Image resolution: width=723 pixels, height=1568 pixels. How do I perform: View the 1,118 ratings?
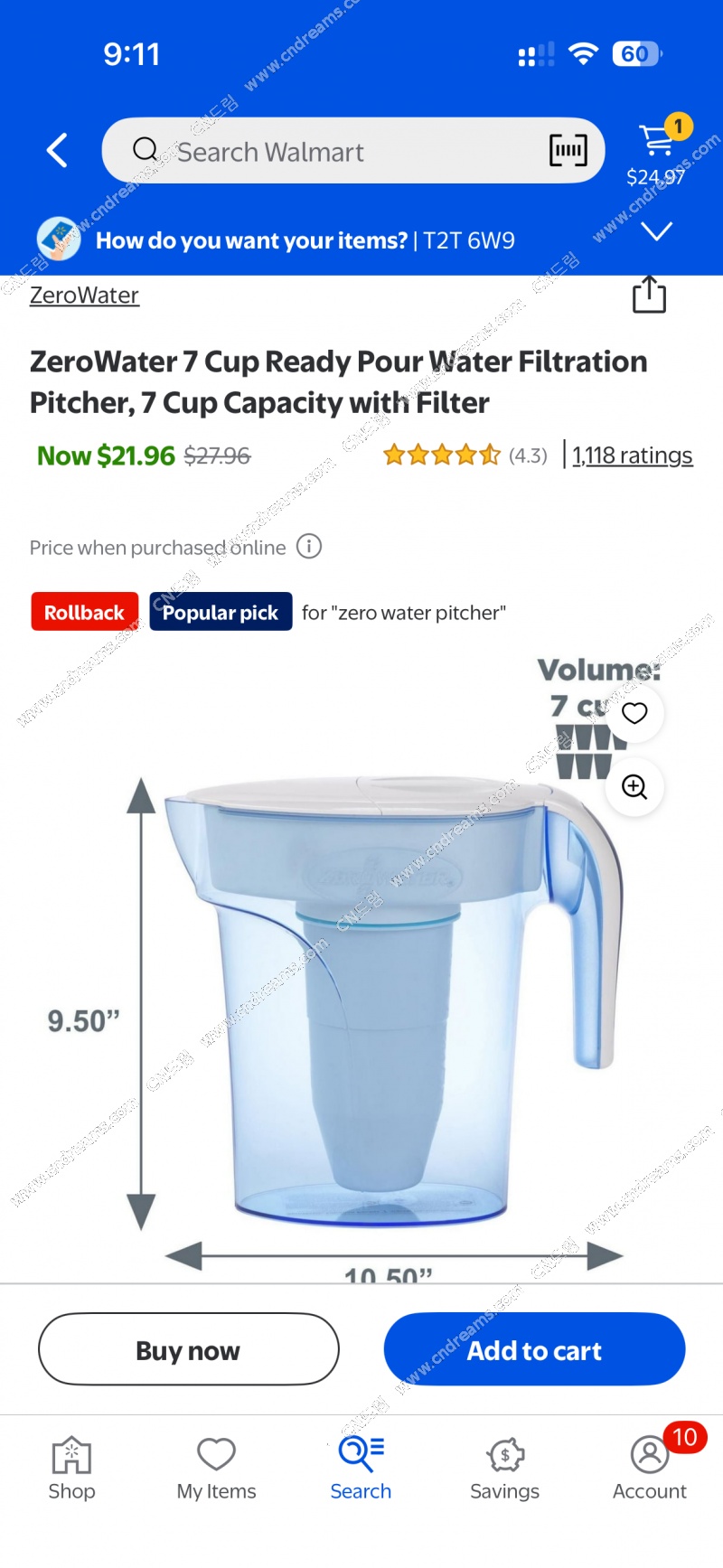pyautogui.click(x=632, y=455)
